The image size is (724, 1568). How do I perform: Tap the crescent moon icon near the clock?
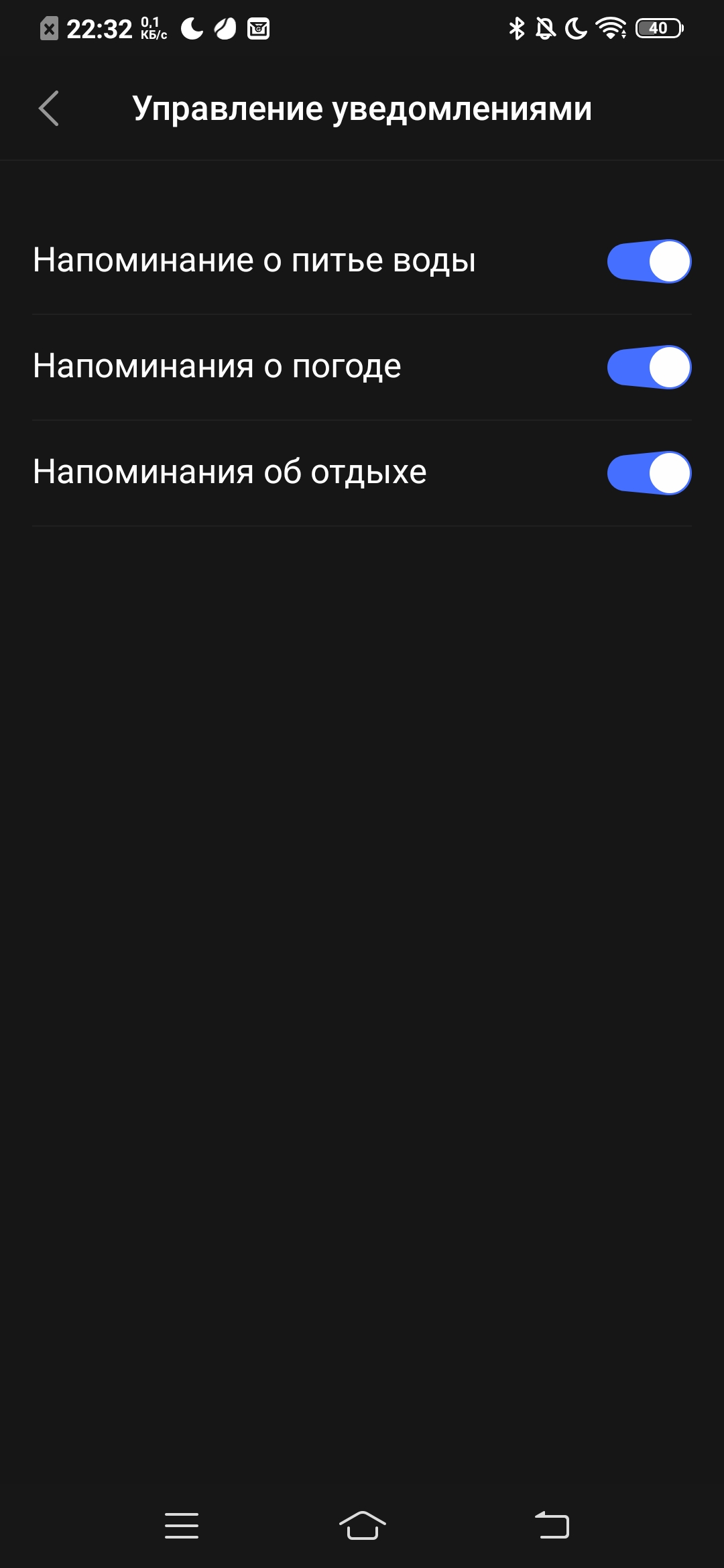[x=191, y=28]
